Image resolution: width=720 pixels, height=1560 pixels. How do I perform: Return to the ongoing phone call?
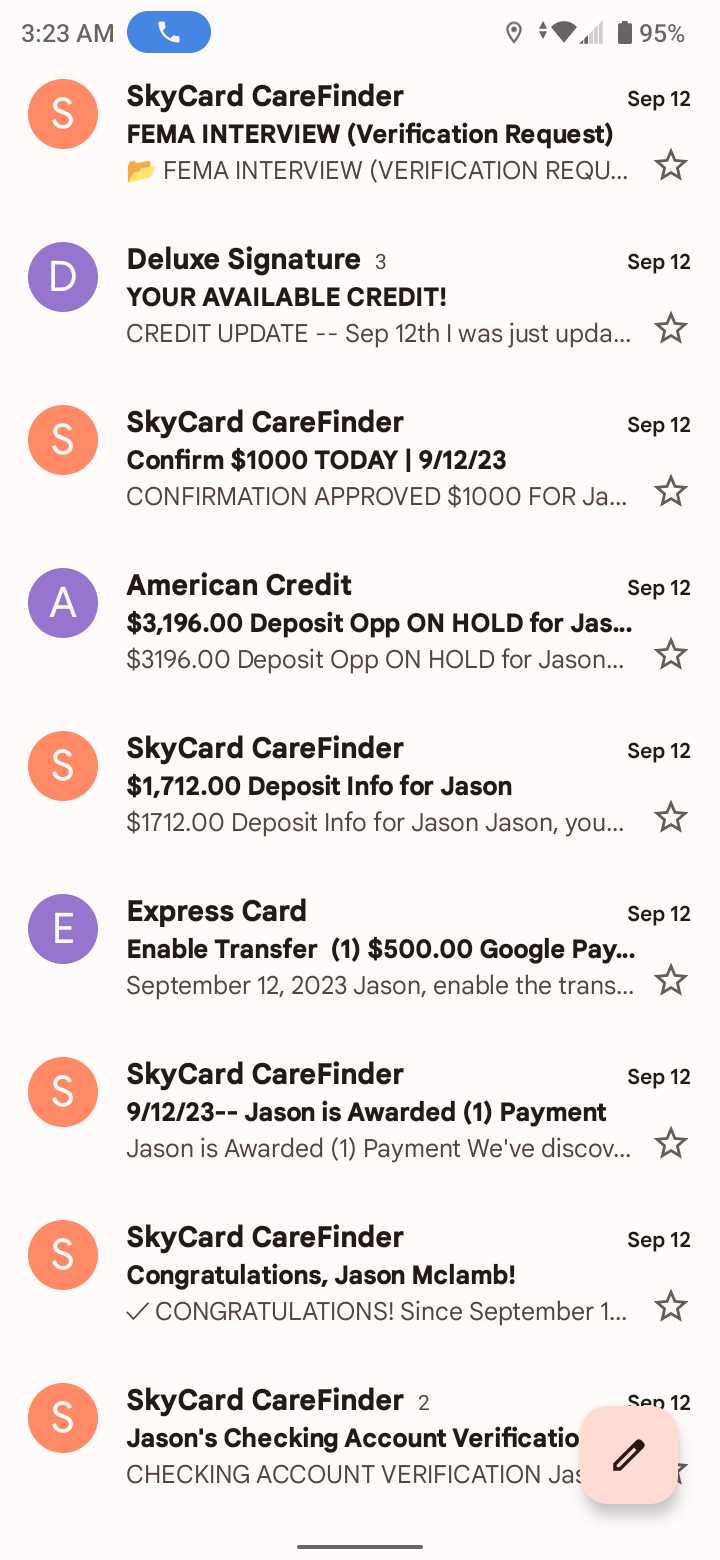(x=169, y=32)
